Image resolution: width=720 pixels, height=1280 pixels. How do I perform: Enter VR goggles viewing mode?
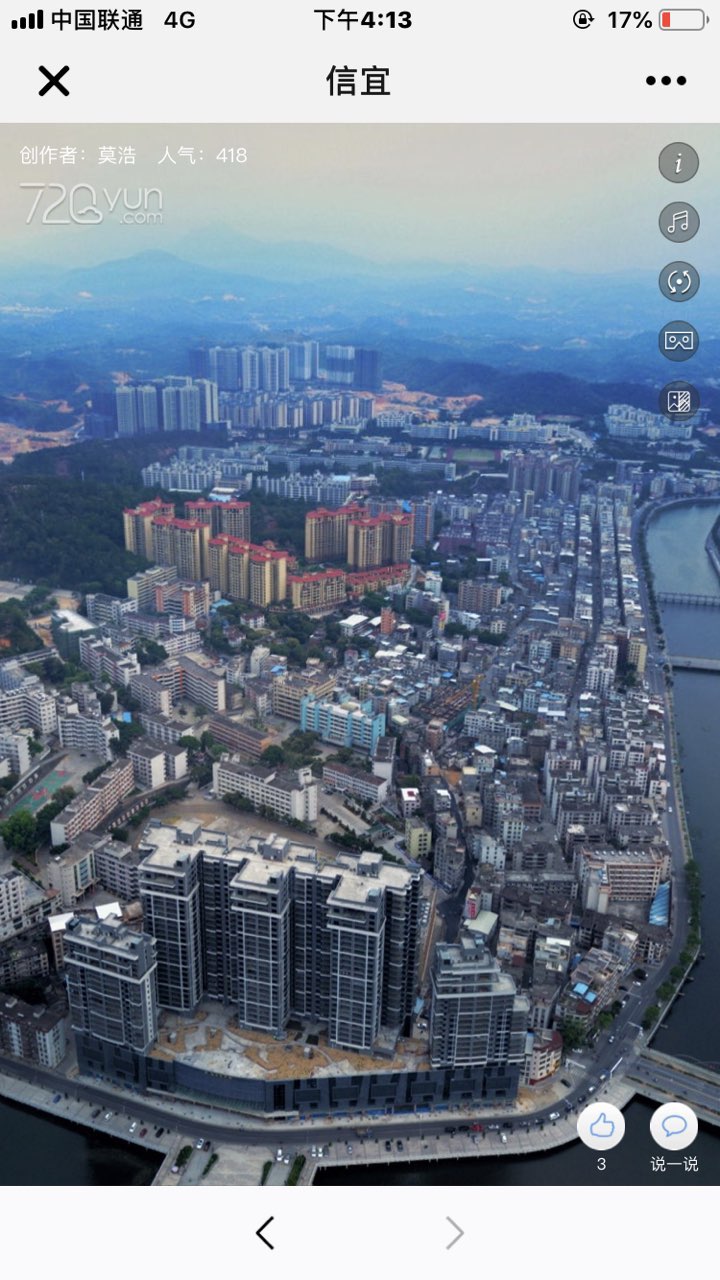click(679, 341)
